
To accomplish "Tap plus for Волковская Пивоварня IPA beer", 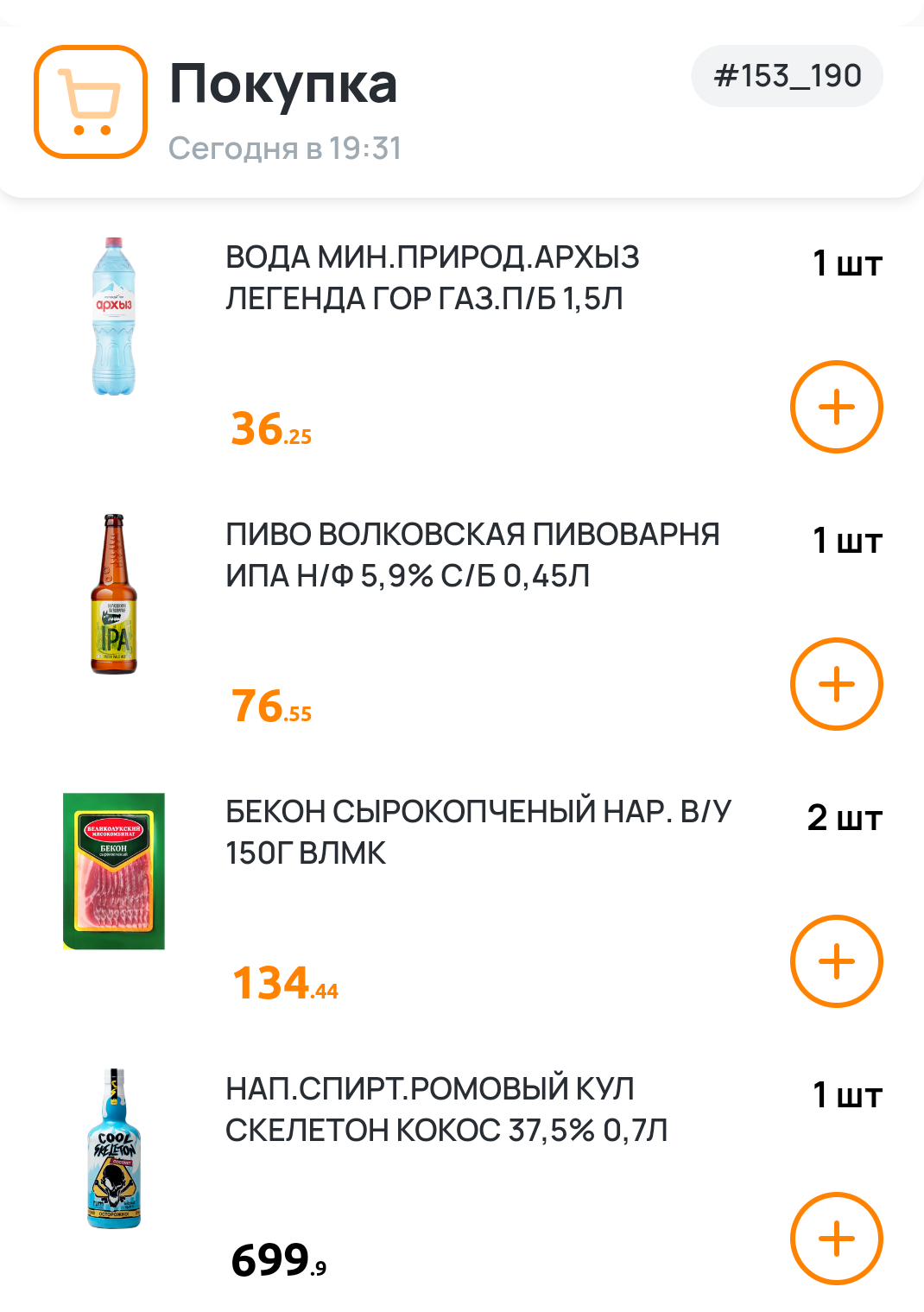I will point(836,684).
